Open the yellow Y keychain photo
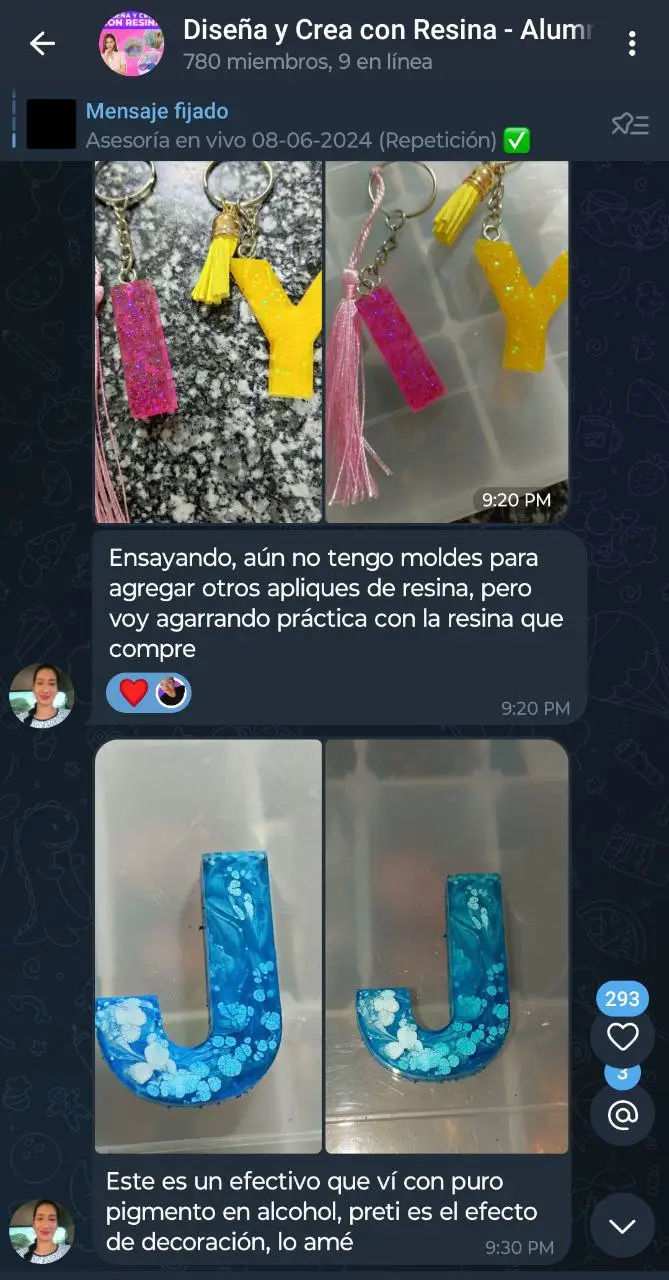The width and height of the screenshot is (669, 1280). pos(447,340)
